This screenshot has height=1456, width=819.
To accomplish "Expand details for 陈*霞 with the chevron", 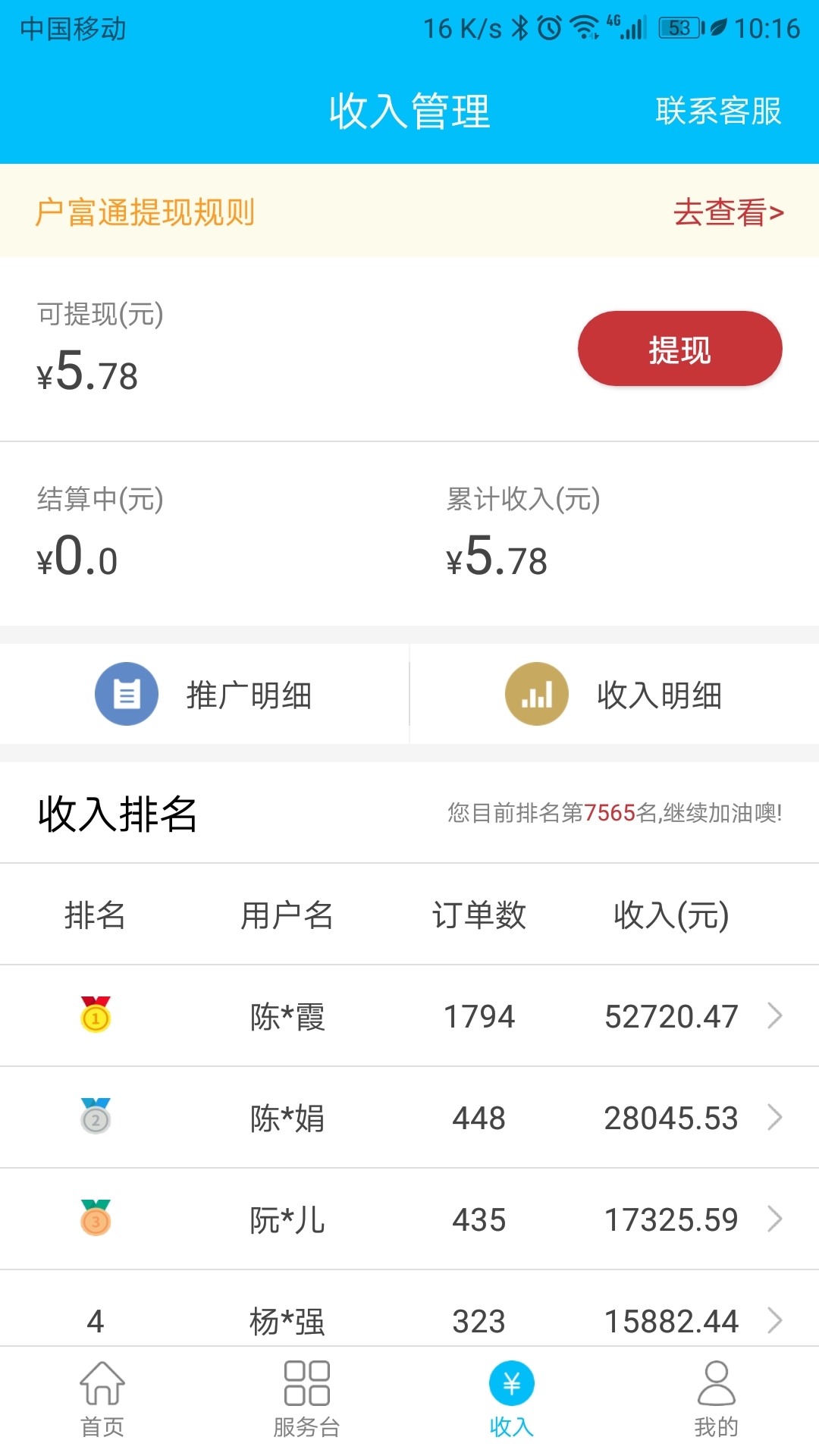I will click(x=776, y=1015).
